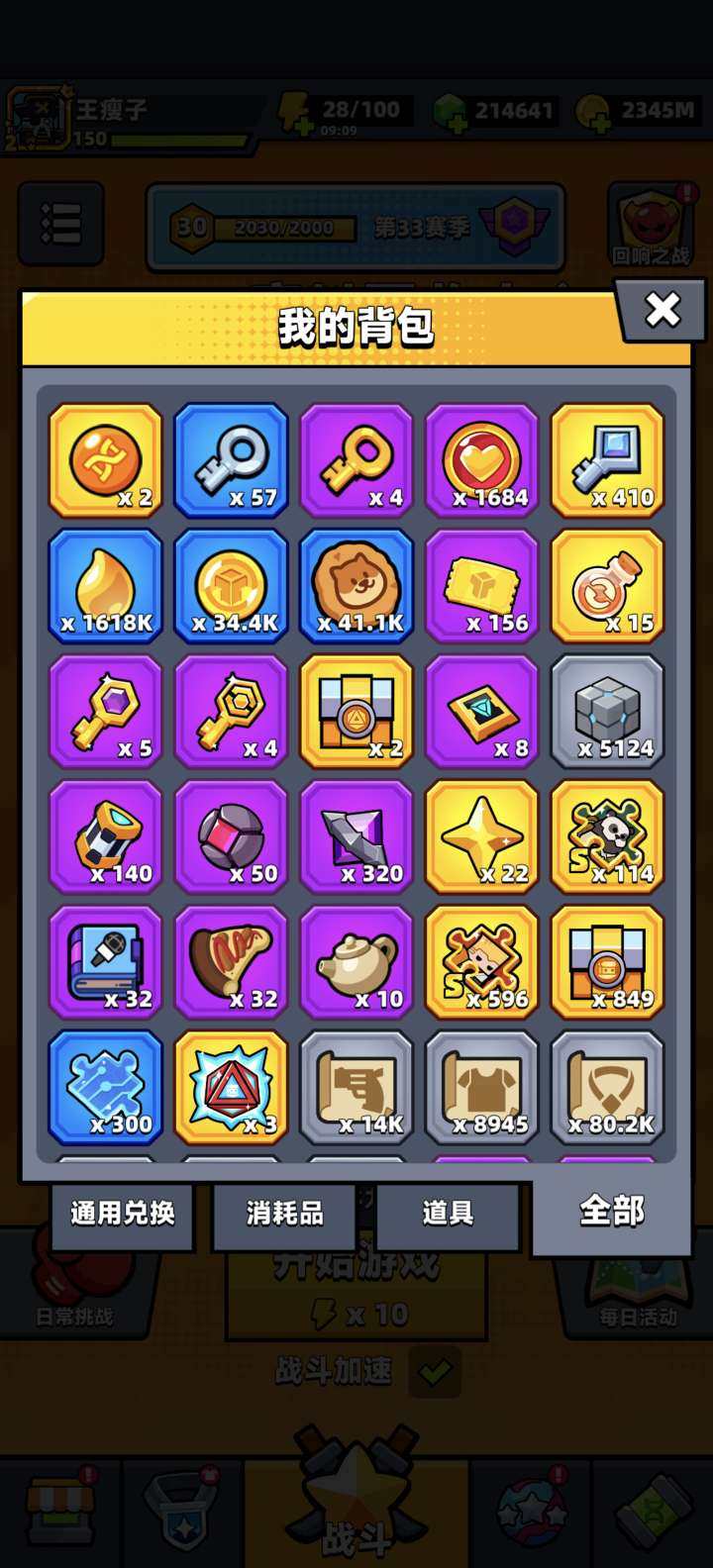Select the 全部 tab
Viewport: 713px width, 1568px height.
point(611,1212)
